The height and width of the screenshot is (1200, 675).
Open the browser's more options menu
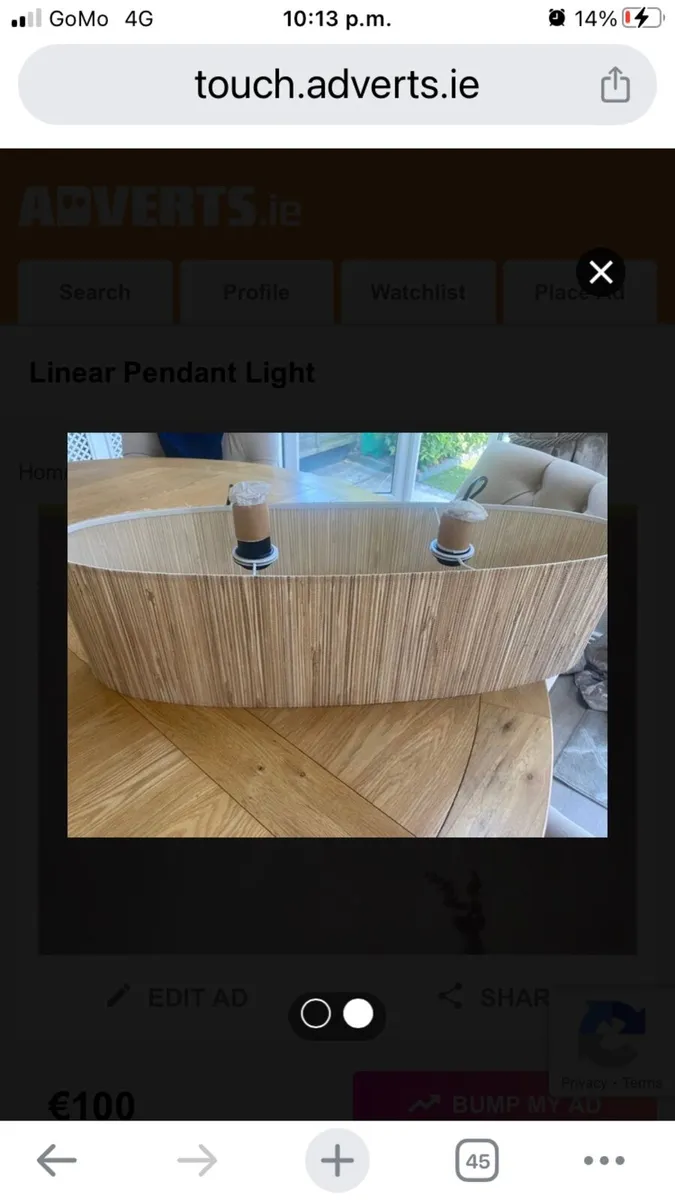[603, 1161]
